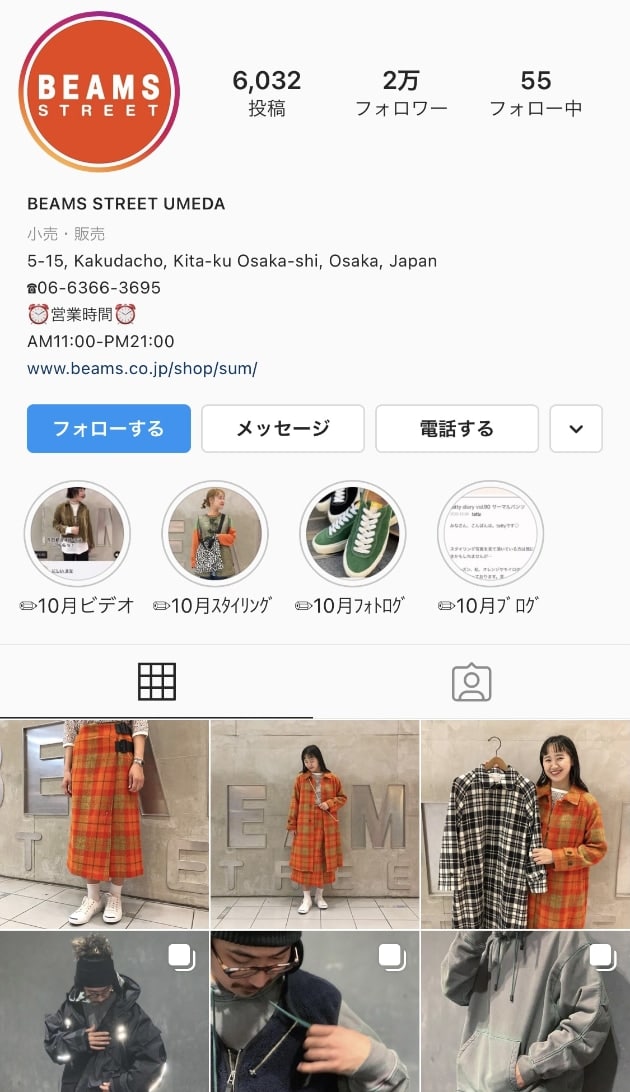The image size is (630, 1092).
Task: Follow the account with フォローする
Action: [108, 429]
